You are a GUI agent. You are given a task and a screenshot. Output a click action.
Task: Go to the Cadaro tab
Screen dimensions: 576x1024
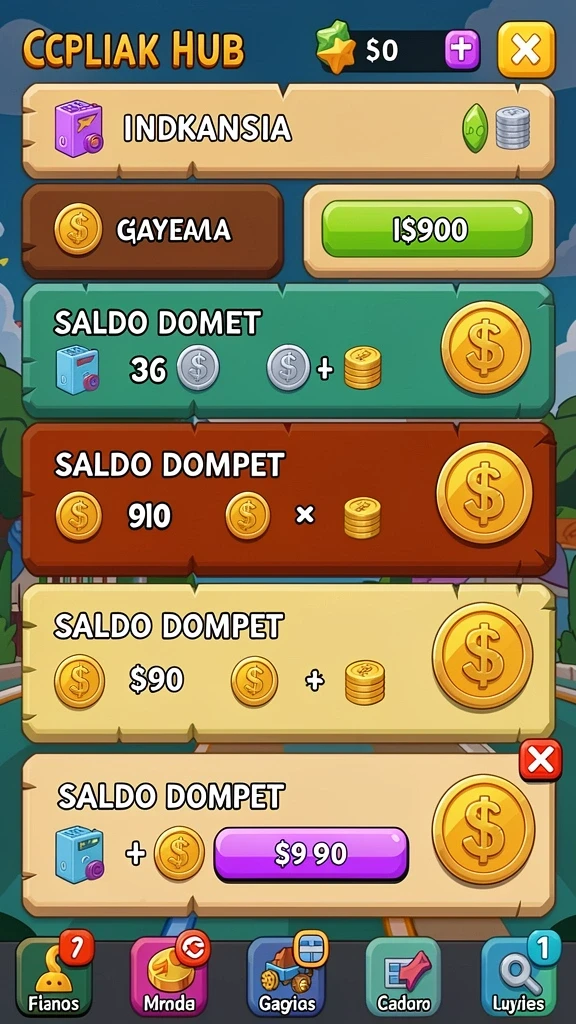click(403, 976)
